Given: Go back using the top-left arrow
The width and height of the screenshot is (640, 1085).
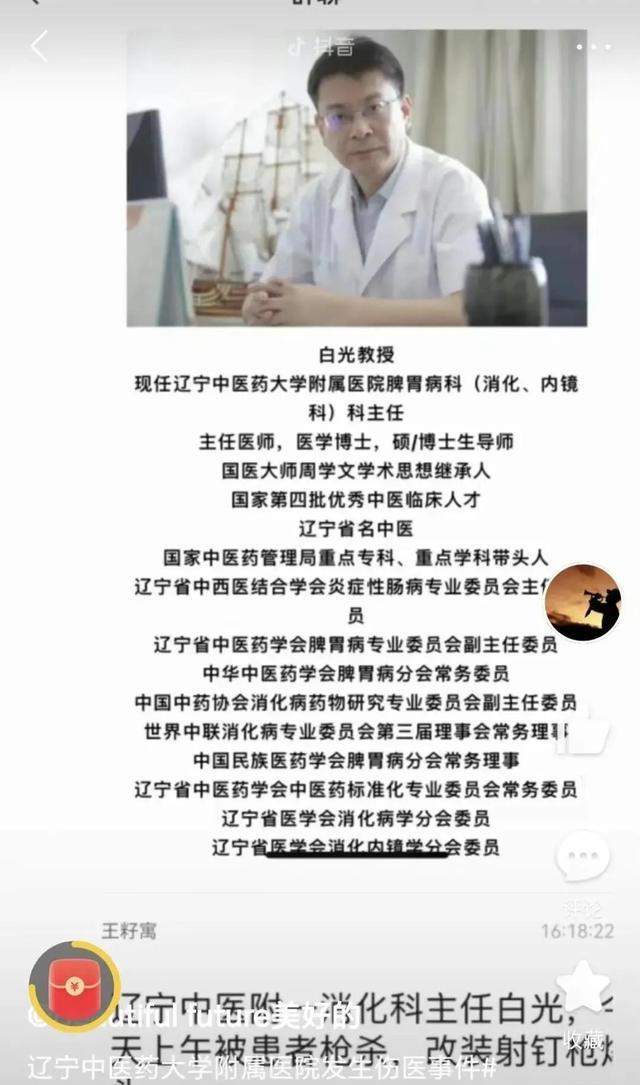Looking at the screenshot, I should pos(39,46).
